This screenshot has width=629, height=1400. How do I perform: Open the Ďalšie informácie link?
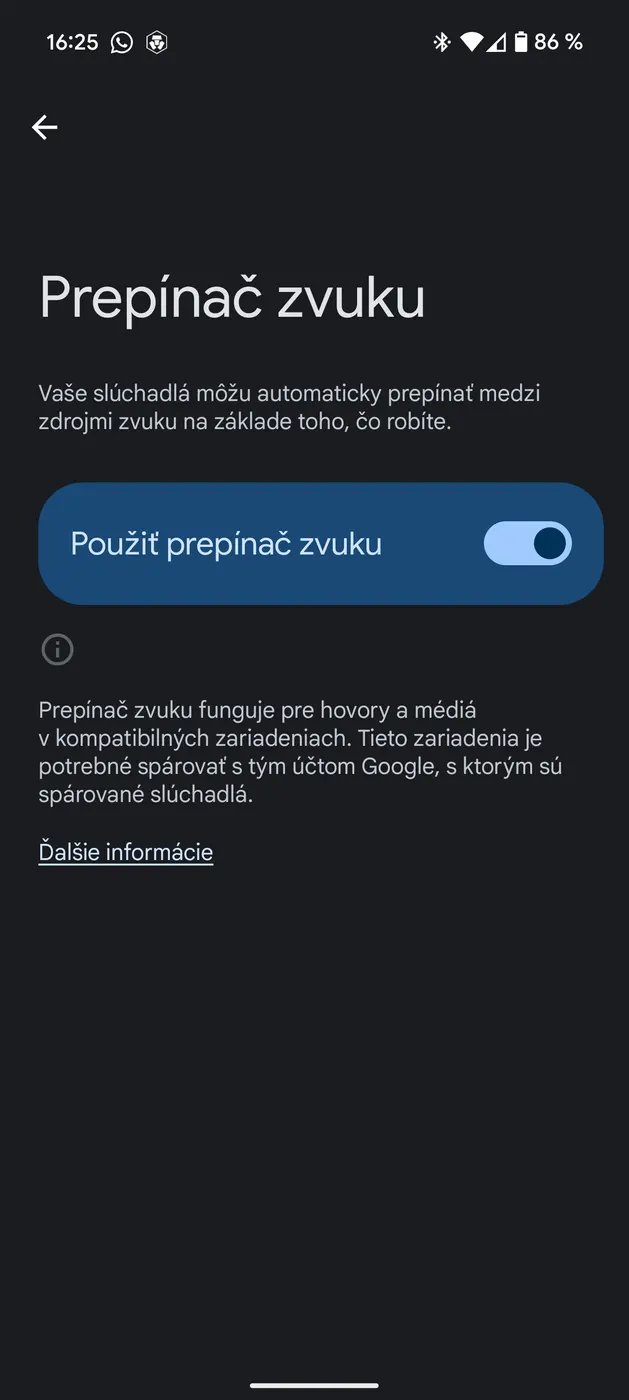coord(126,852)
